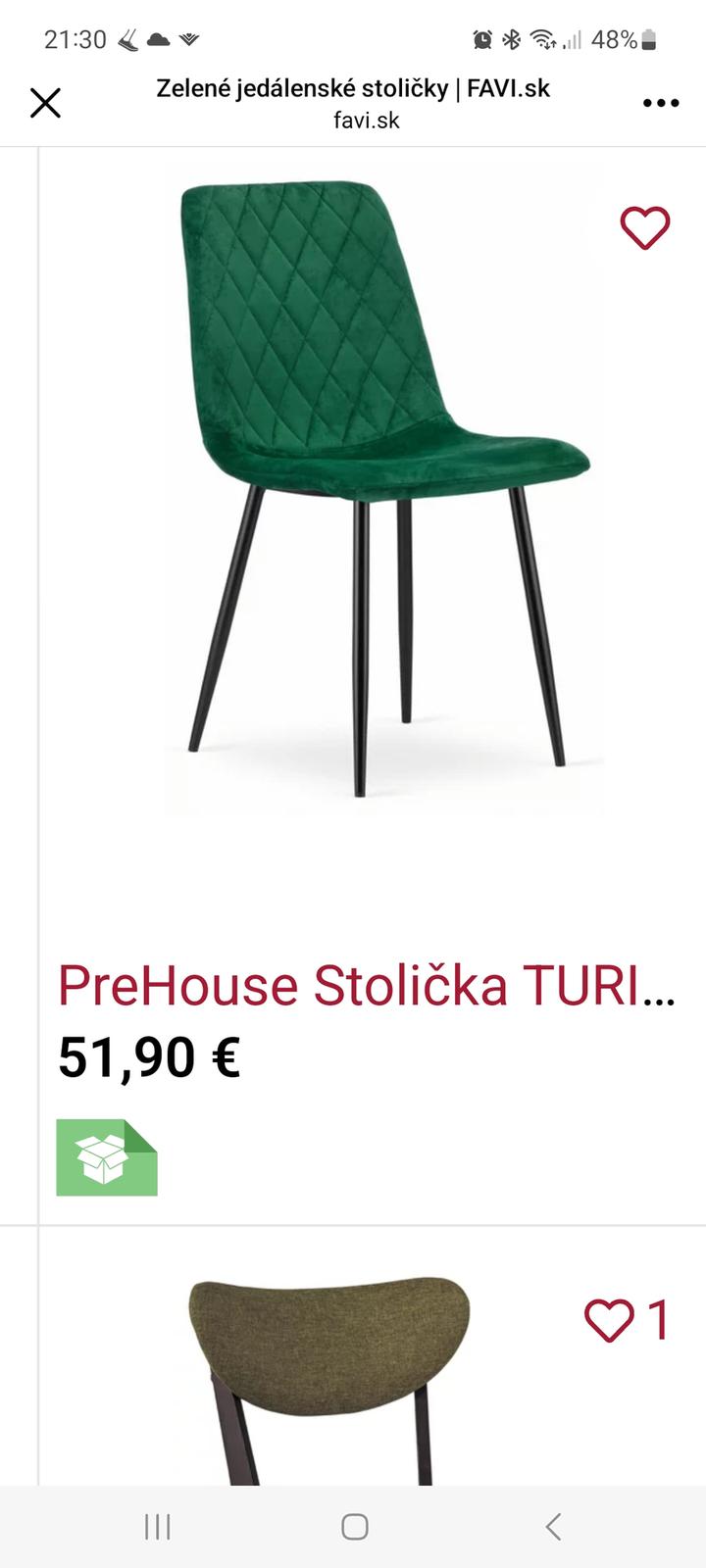
Task: Open PreHouse Stolička TURI product link
Action: pos(366,986)
